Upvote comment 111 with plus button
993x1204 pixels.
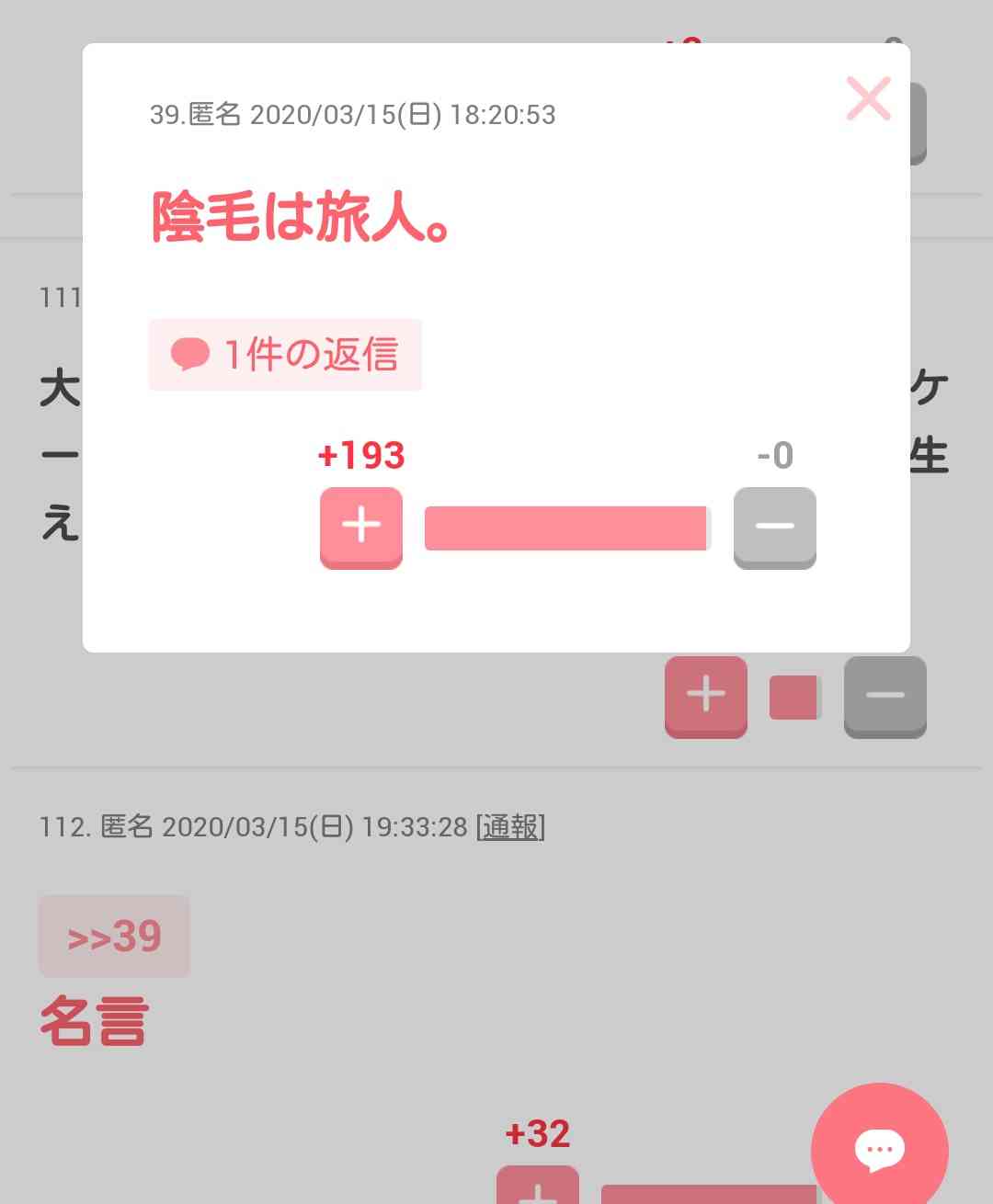point(705,696)
